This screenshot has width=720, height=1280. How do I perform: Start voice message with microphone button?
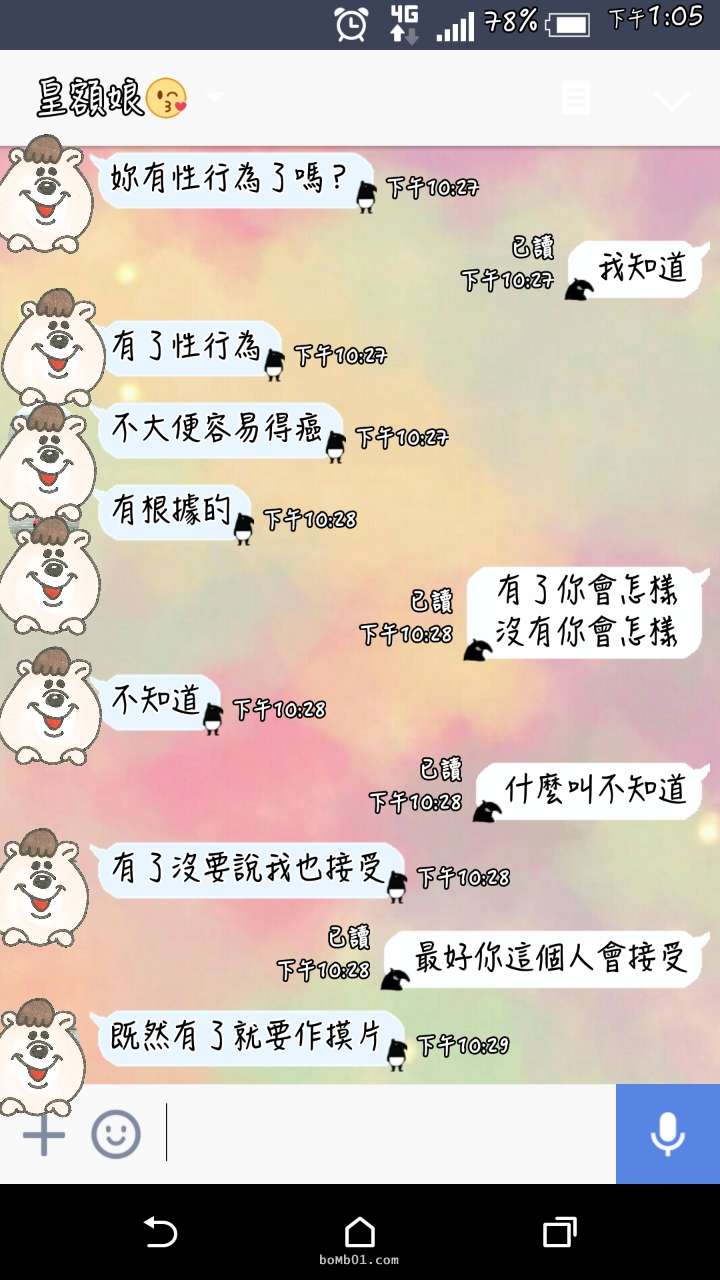668,1134
